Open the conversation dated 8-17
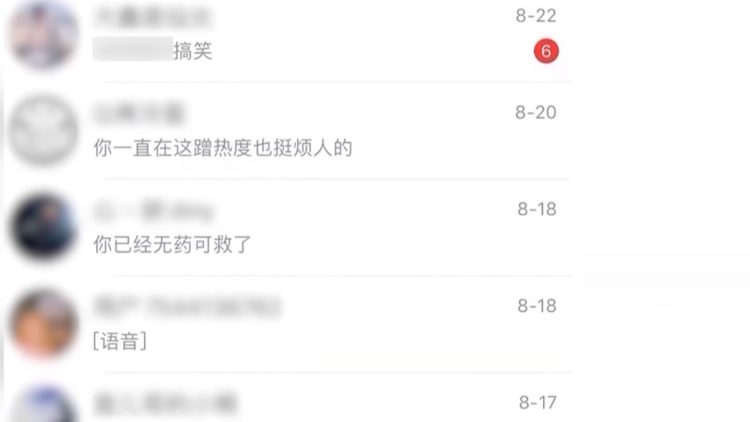This screenshot has height=422, width=750. pos(300,403)
